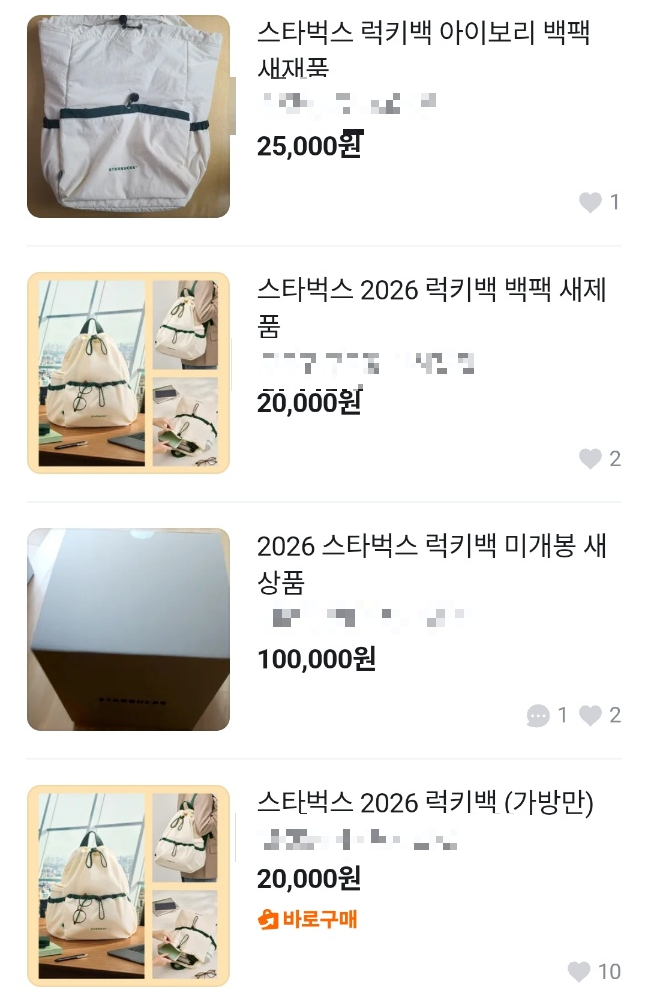Select the 스타벅스 2026 럭키백 (가방만) listing
Screen dimensions: 648x1000
click(x=425, y=802)
